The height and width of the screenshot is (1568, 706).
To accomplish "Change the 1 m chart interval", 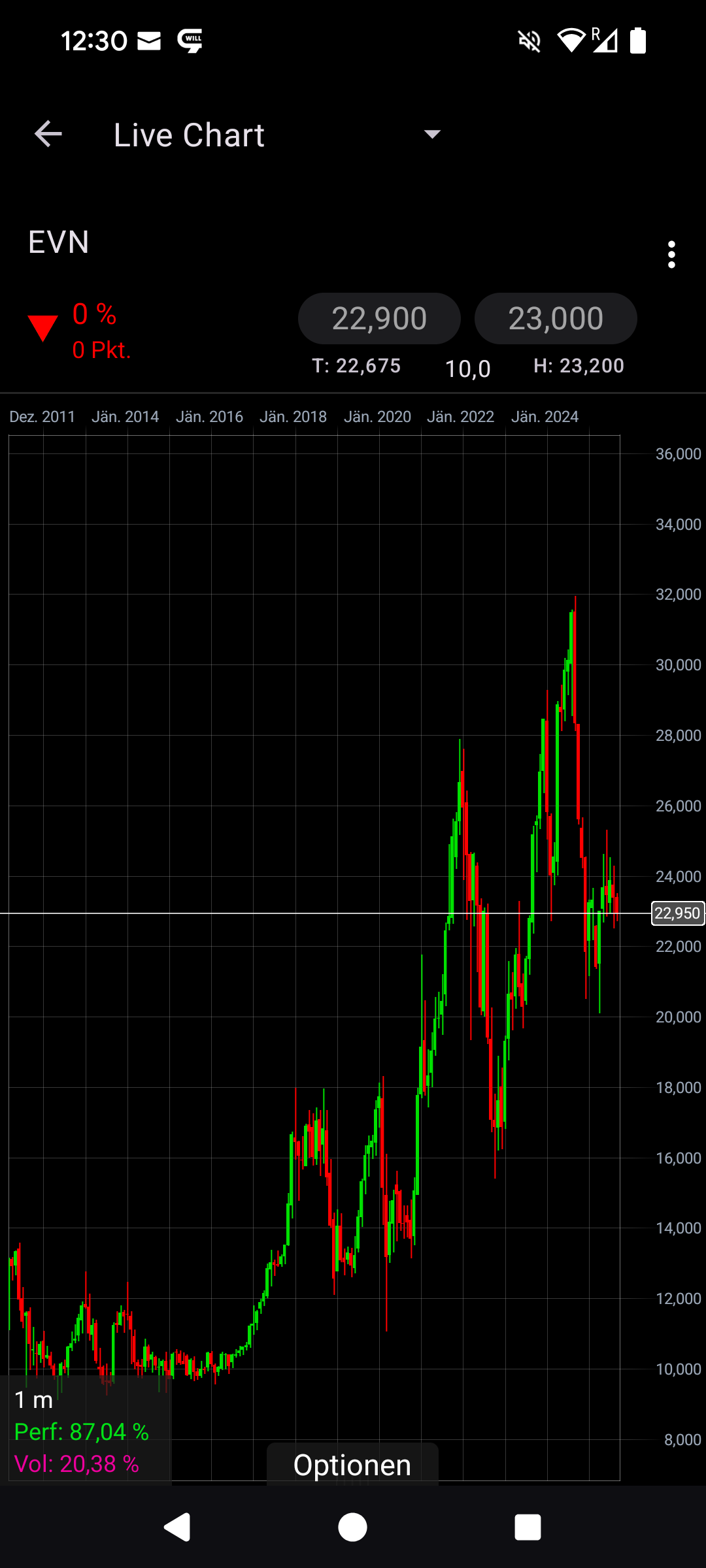I will [x=34, y=1399].
